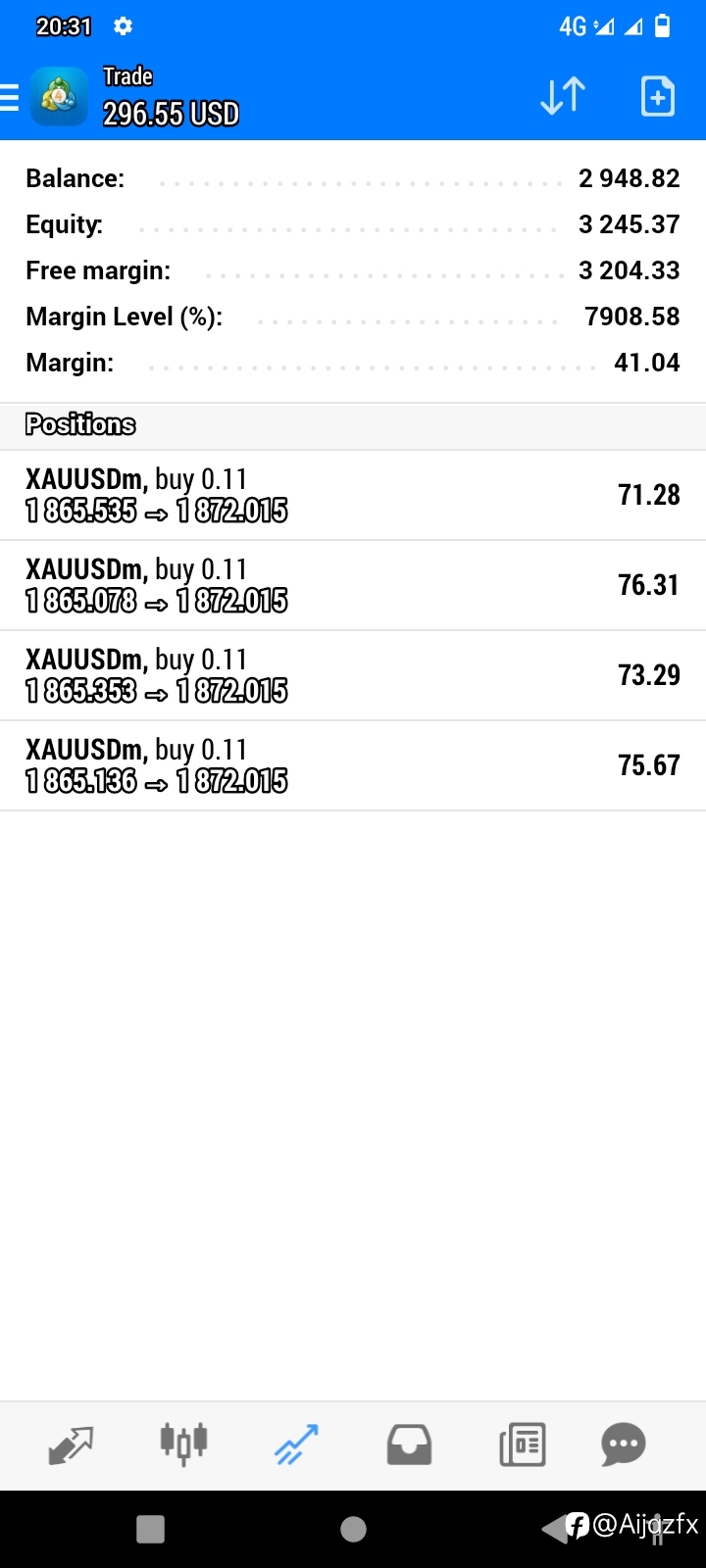Tap the sort positions arrows icon
The height and width of the screenshot is (1568, 706).
563,96
